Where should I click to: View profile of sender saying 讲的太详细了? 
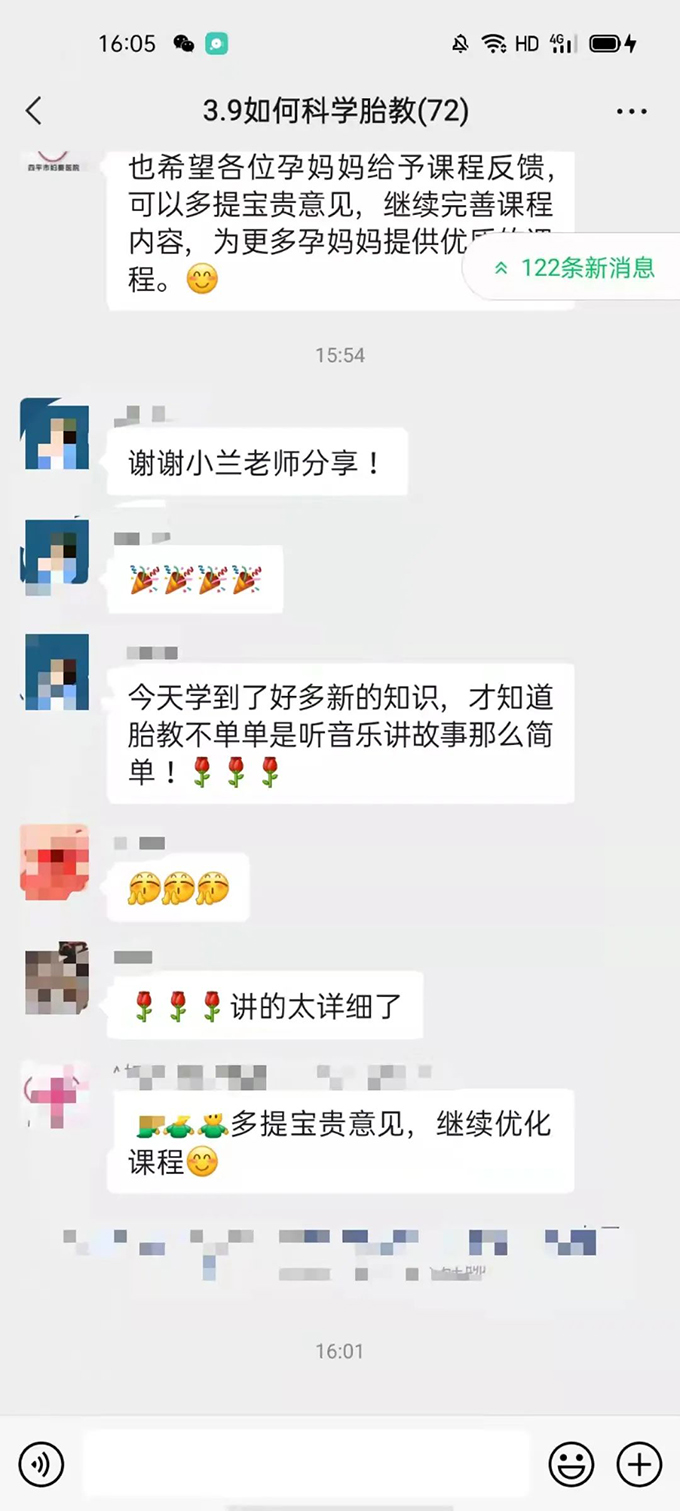pyautogui.click(x=56, y=977)
